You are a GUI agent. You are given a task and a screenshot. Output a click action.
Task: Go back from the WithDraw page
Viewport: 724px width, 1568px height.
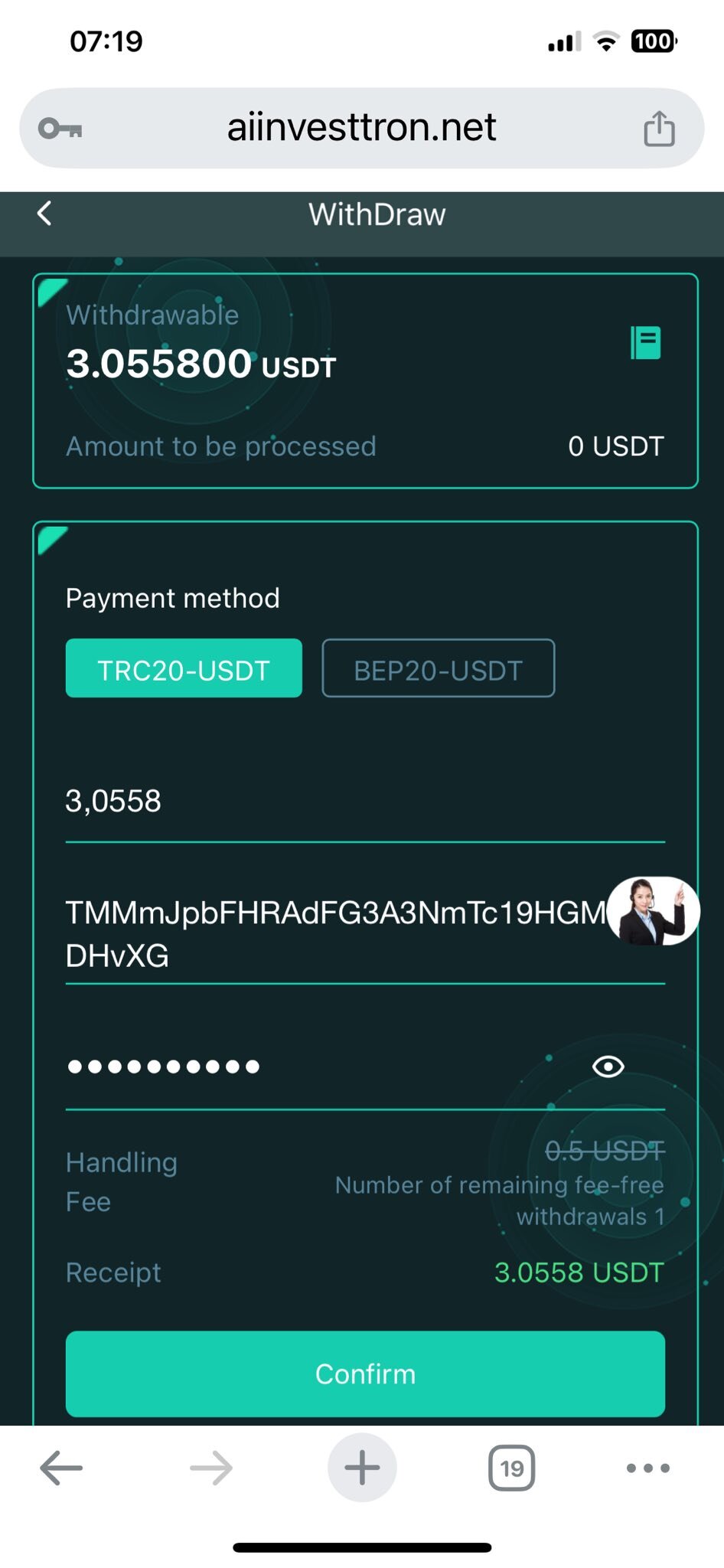[44, 214]
